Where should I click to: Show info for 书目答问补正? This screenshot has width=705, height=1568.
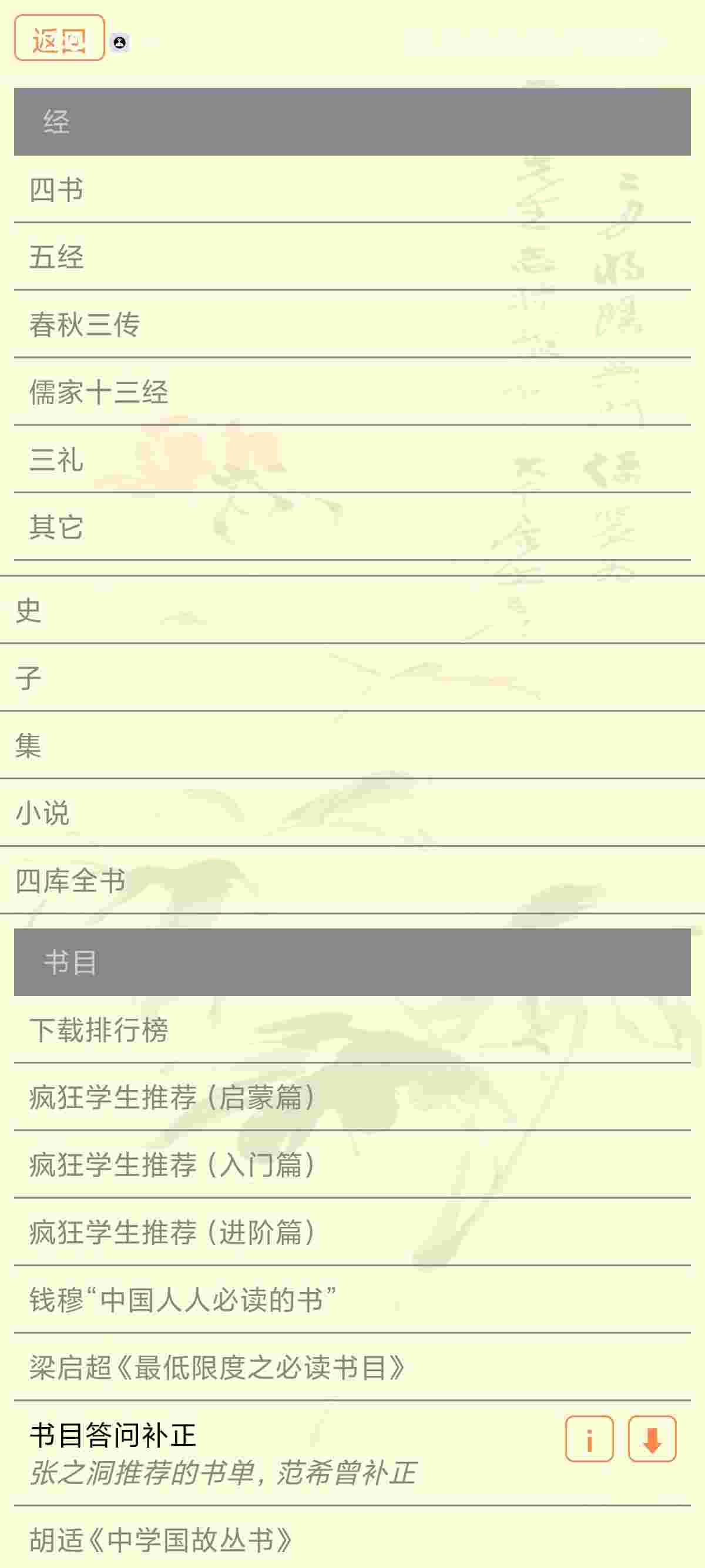pos(589,1439)
